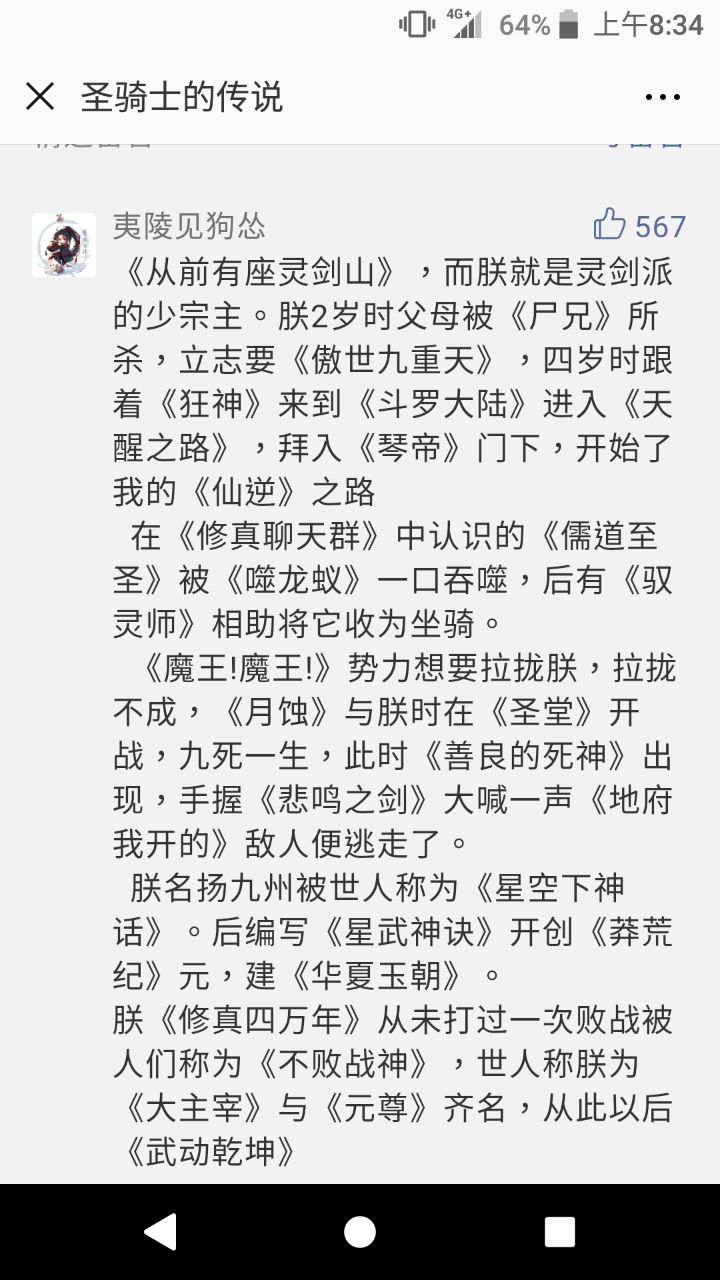Open 夷陵见狗怂's profile avatar

tap(64, 245)
